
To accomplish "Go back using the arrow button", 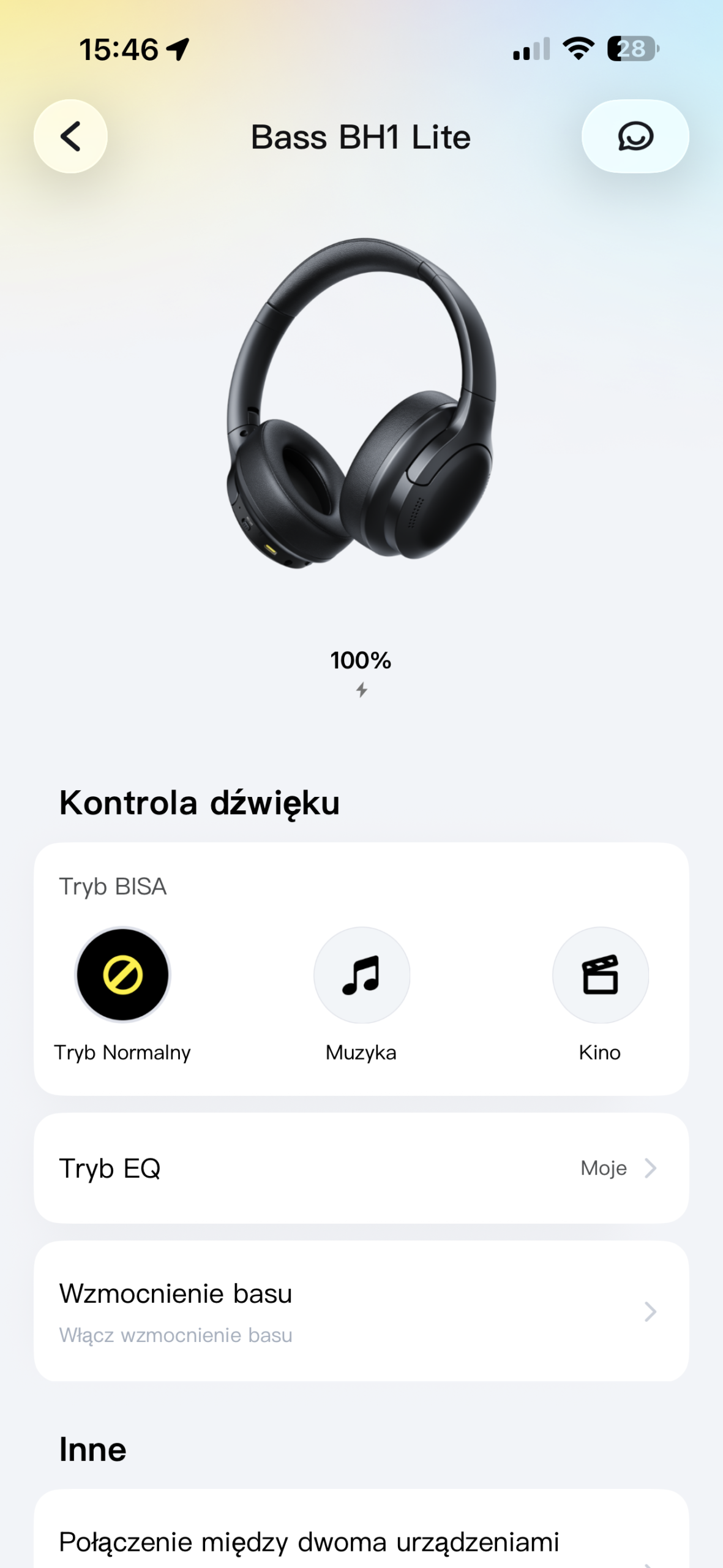I will [x=70, y=136].
